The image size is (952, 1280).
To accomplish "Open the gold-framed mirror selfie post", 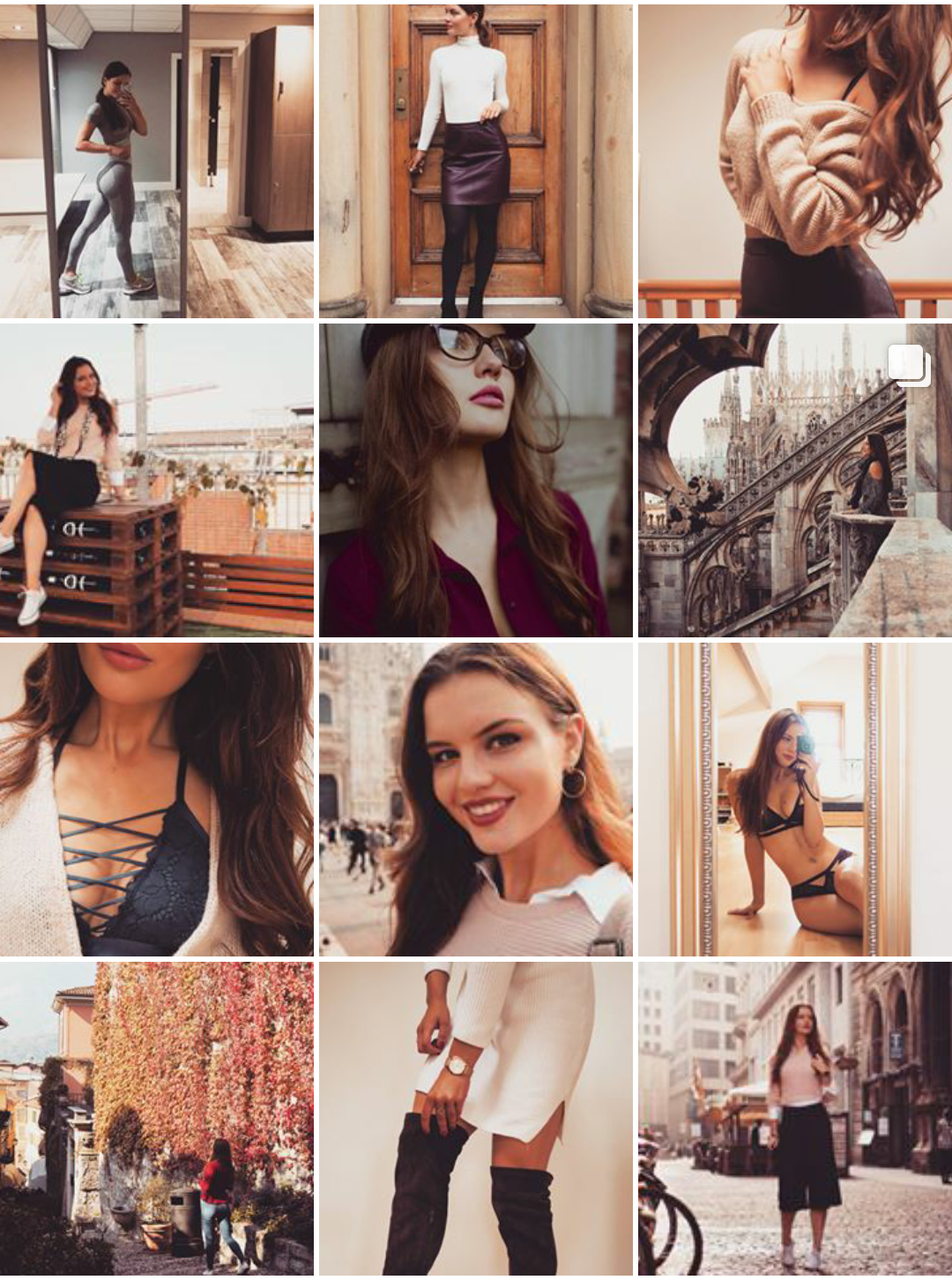I will [x=794, y=799].
